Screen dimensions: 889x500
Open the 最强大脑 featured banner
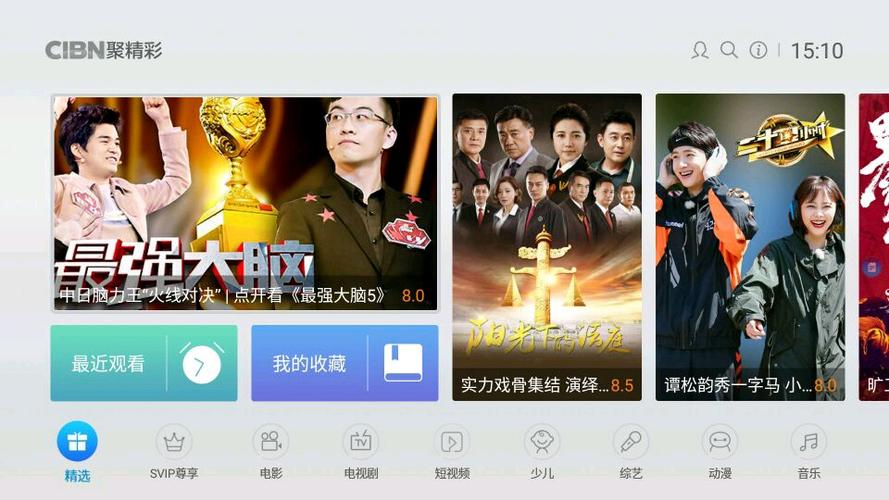(245, 203)
